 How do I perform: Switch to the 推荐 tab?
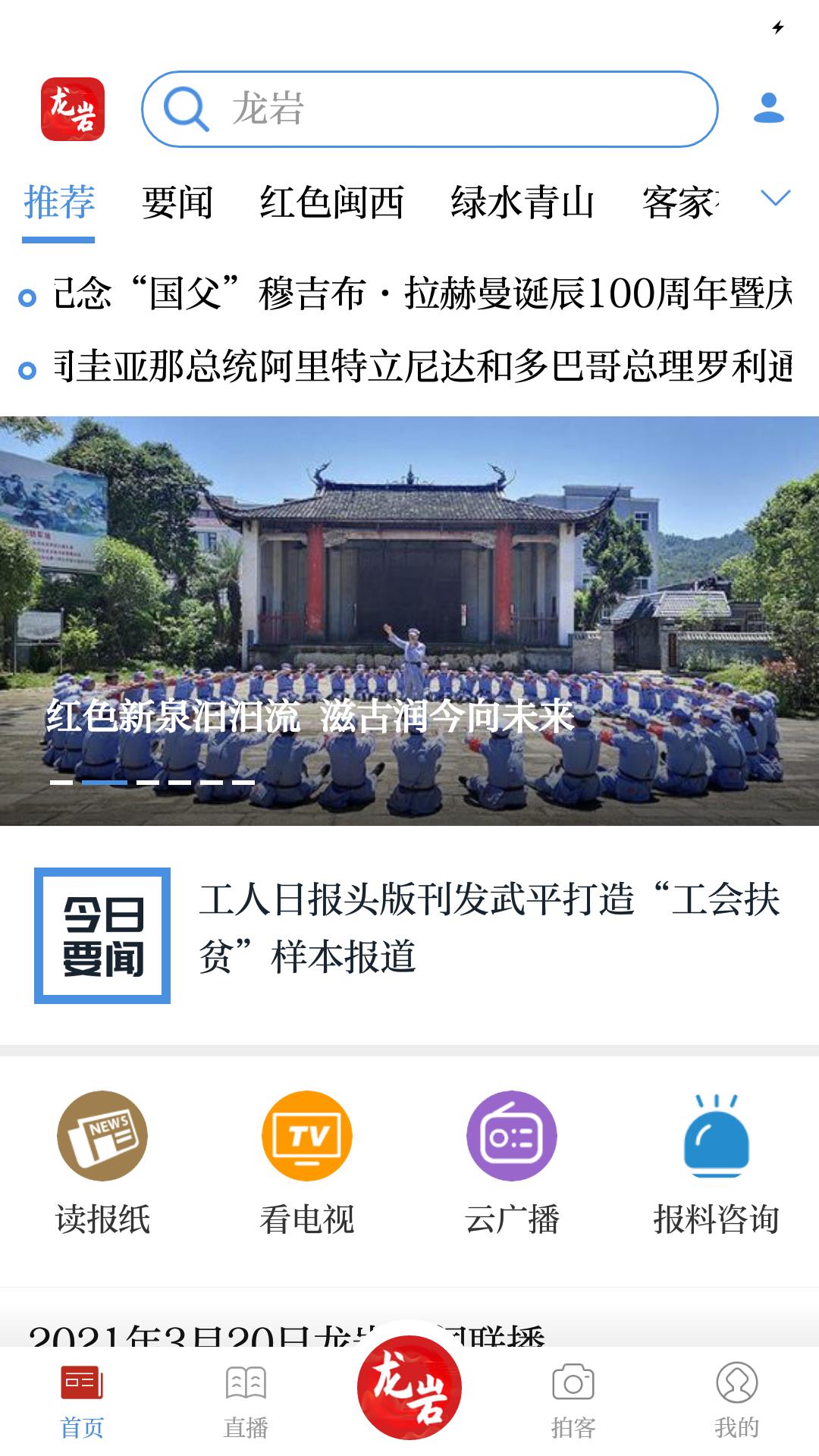[58, 200]
